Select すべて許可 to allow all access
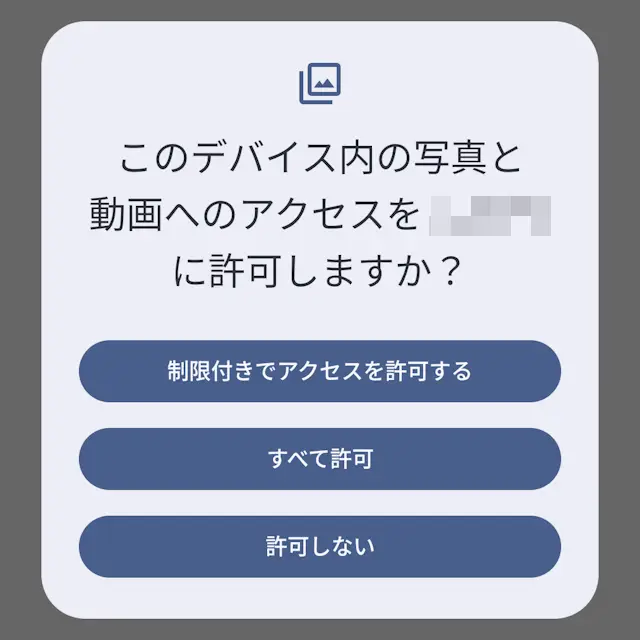Screen dimensions: 640x640 point(320,459)
